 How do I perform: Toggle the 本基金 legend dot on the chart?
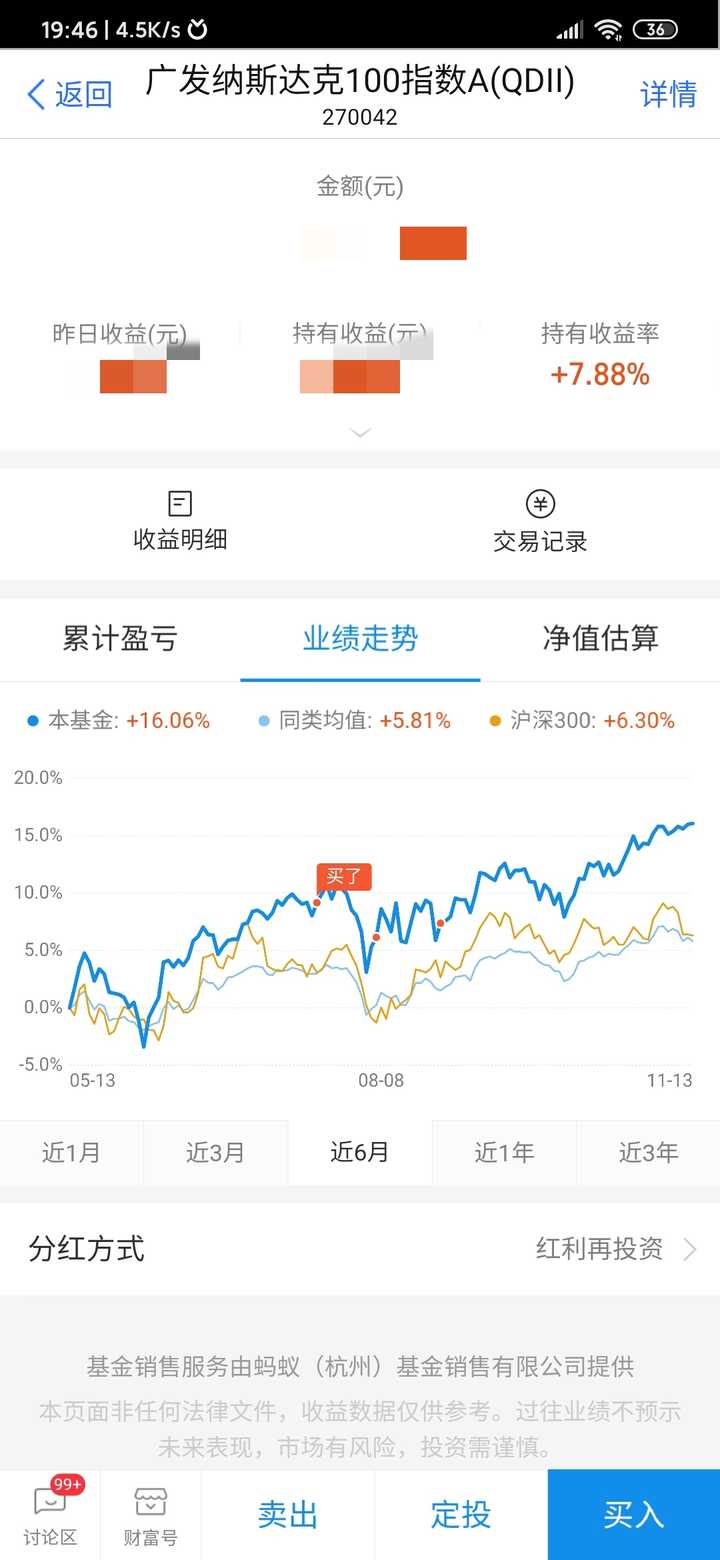click(33, 720)
